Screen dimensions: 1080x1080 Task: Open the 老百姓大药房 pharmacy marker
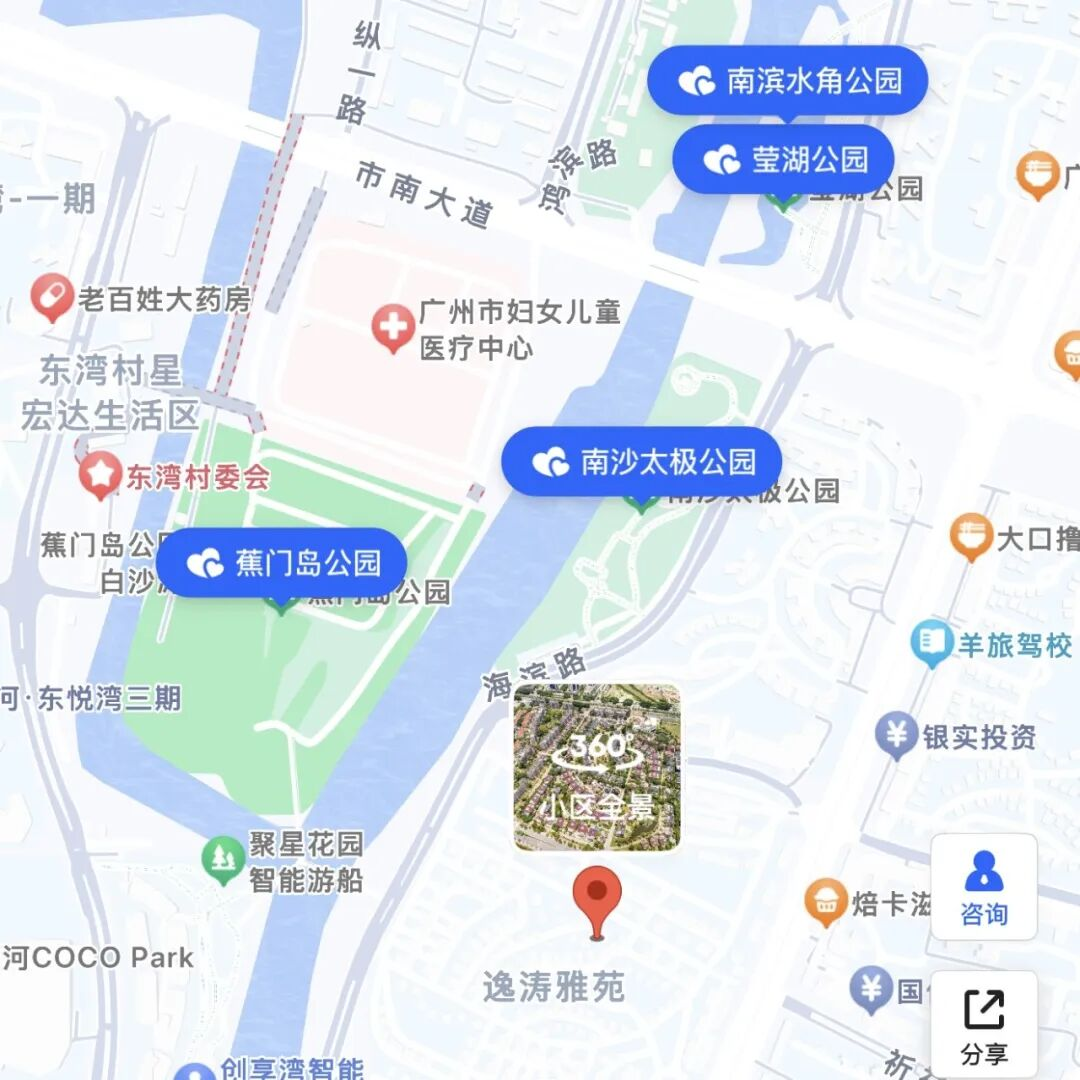pos(52,298)
